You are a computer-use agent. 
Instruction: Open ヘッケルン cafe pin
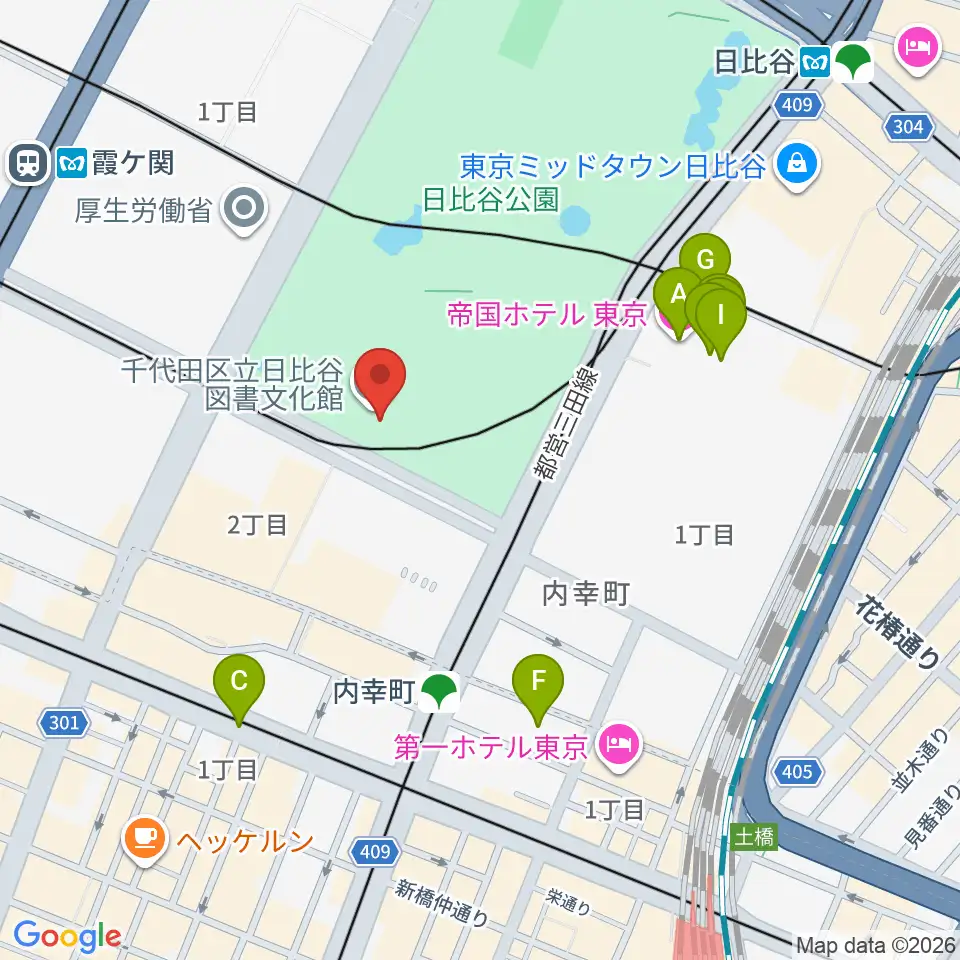click(x=145, y=841)
